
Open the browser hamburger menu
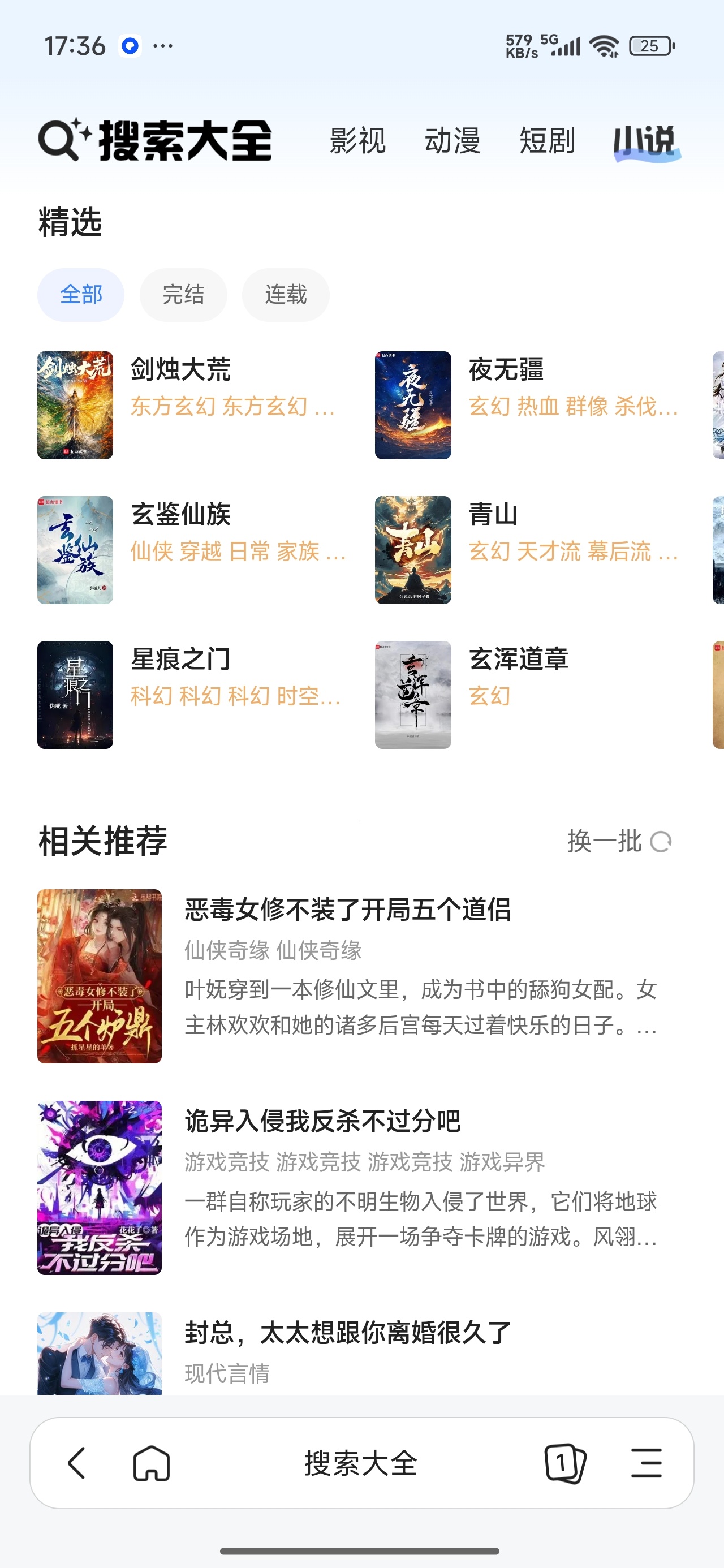646,1463
